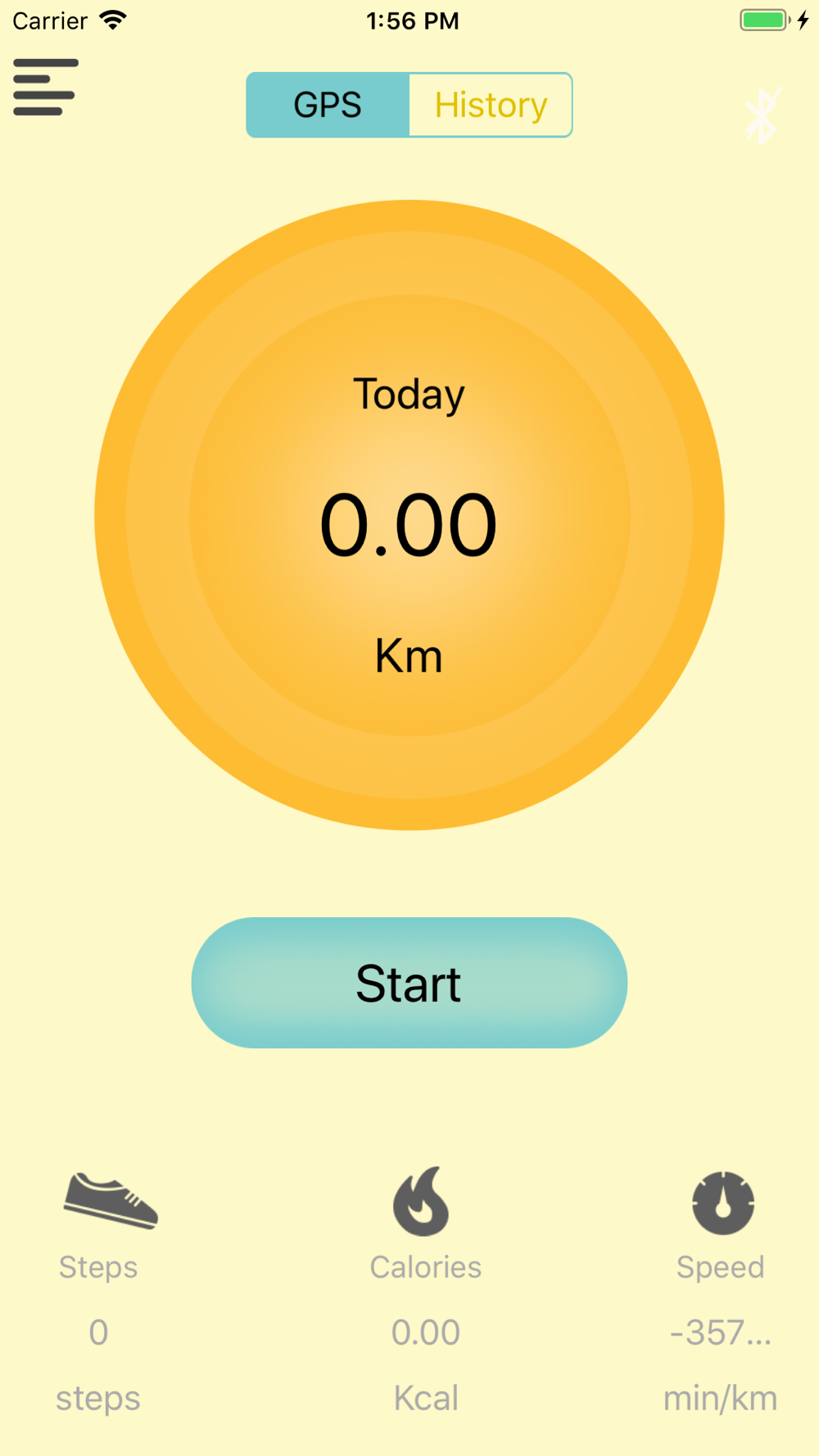This screenshot has width=819, height=1456.
Task: Open the hamburger side menu
Action: click(x=46, y=87)
